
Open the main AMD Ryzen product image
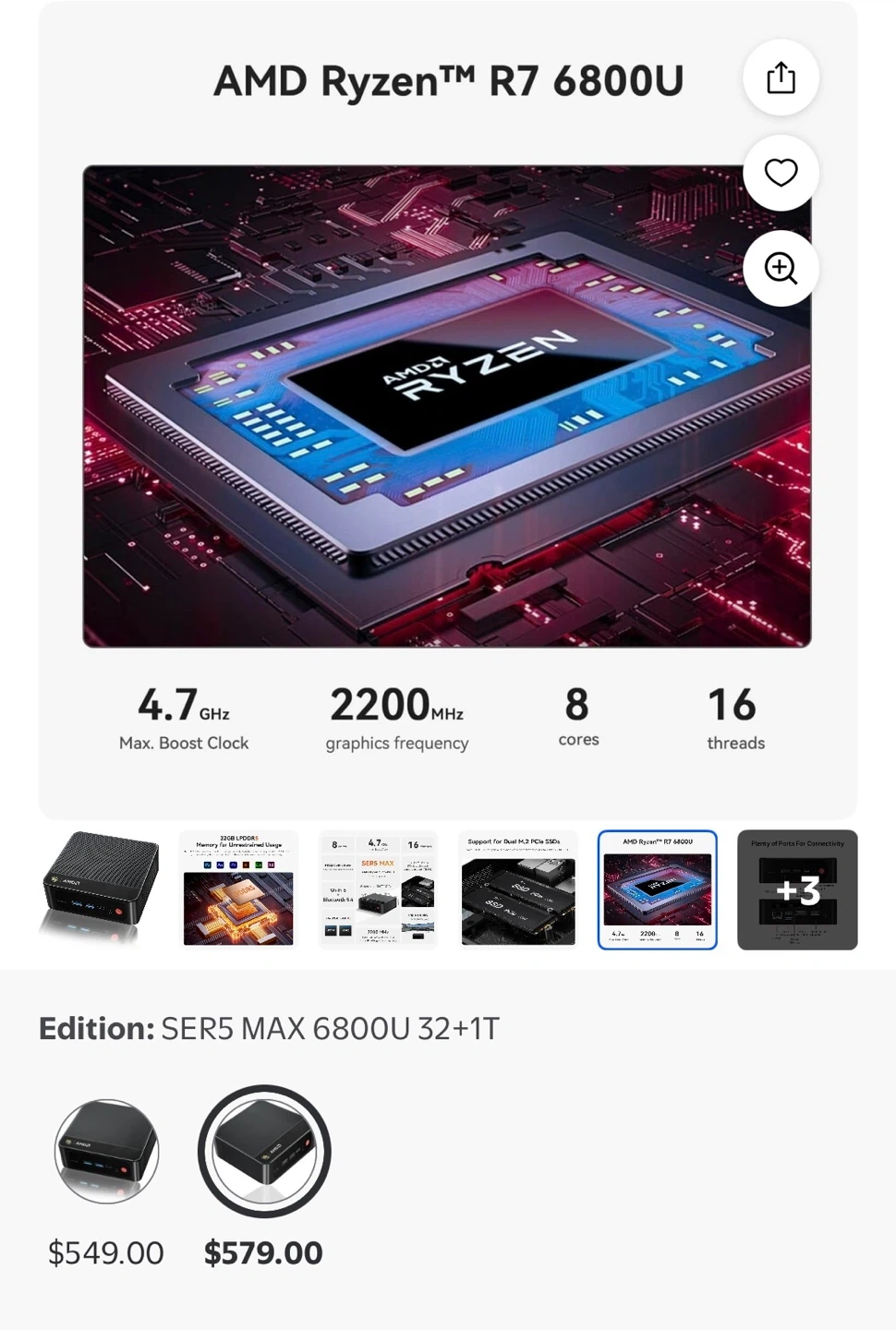(x=447, y=406)
